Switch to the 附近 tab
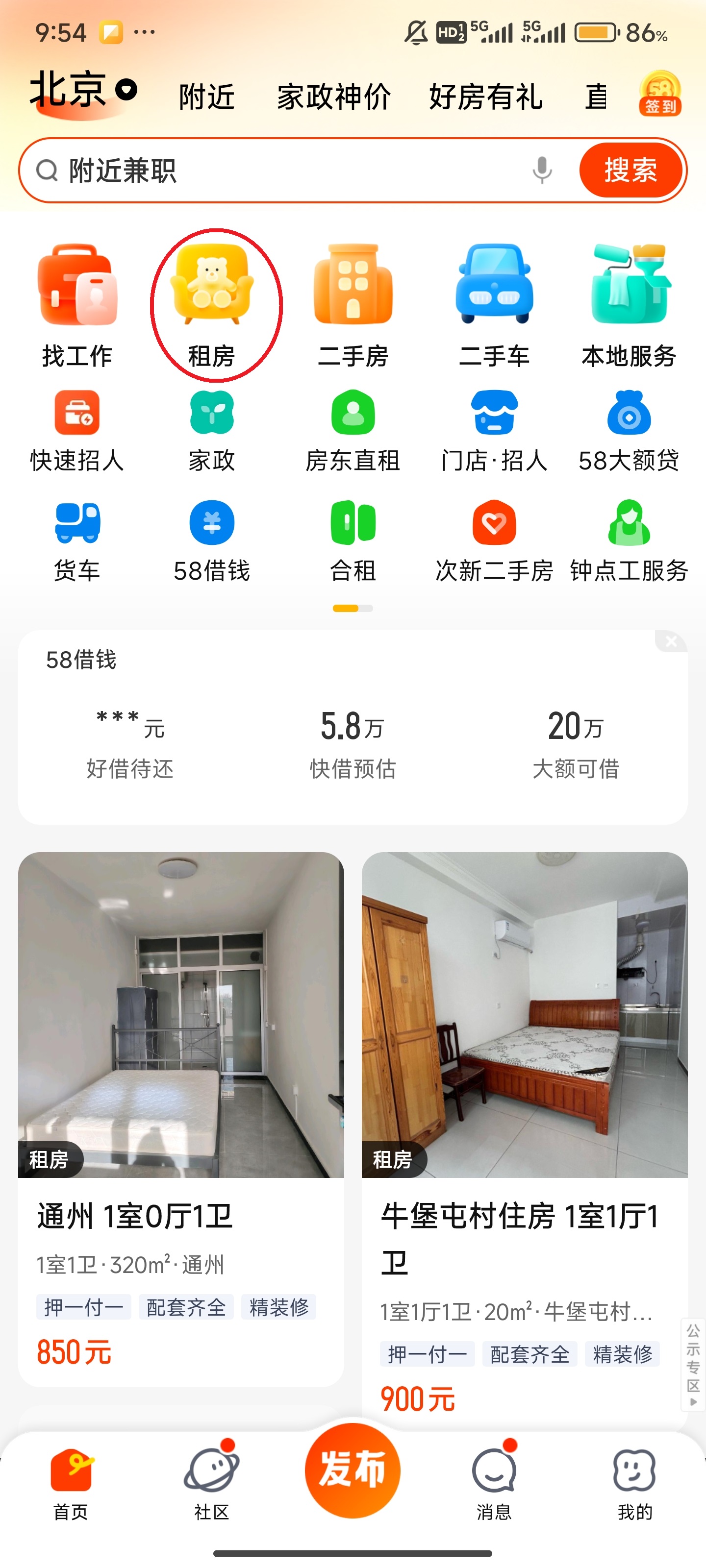The width and height of the screenshot is (706, 1568). coord(204,96)
